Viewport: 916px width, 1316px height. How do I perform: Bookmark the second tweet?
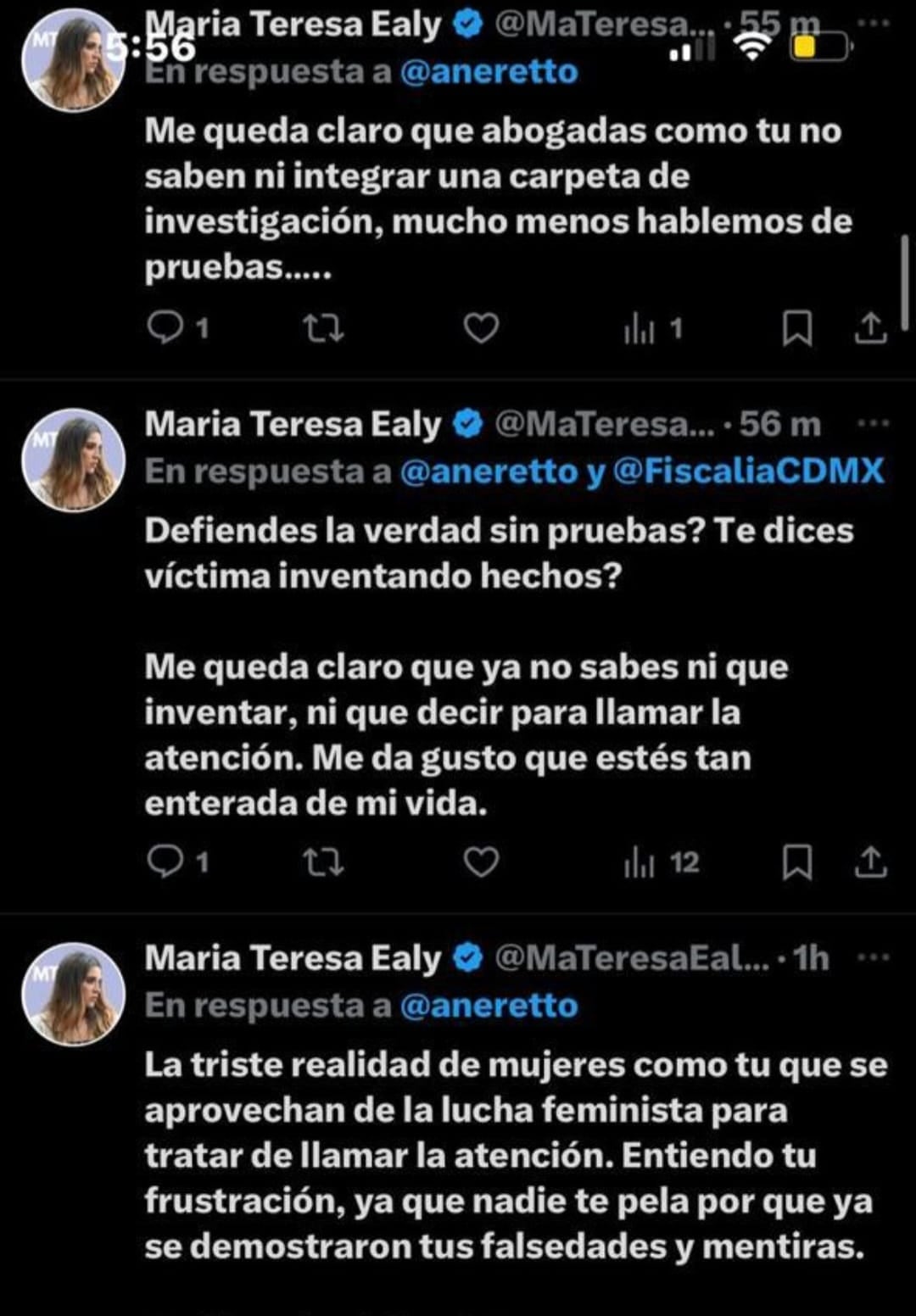(x=796, y=863)
